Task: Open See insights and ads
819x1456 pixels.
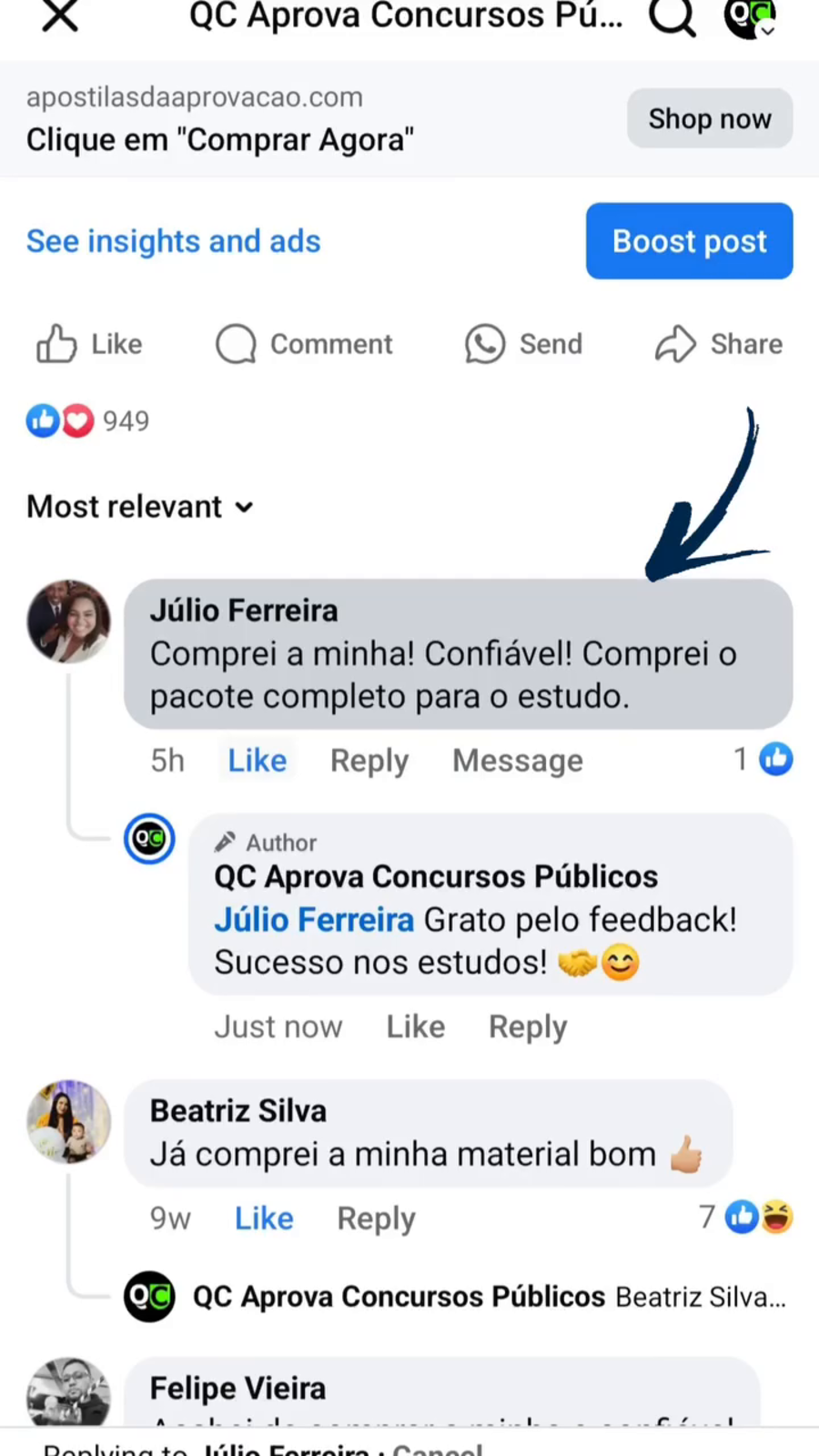Action: (174, 241)
